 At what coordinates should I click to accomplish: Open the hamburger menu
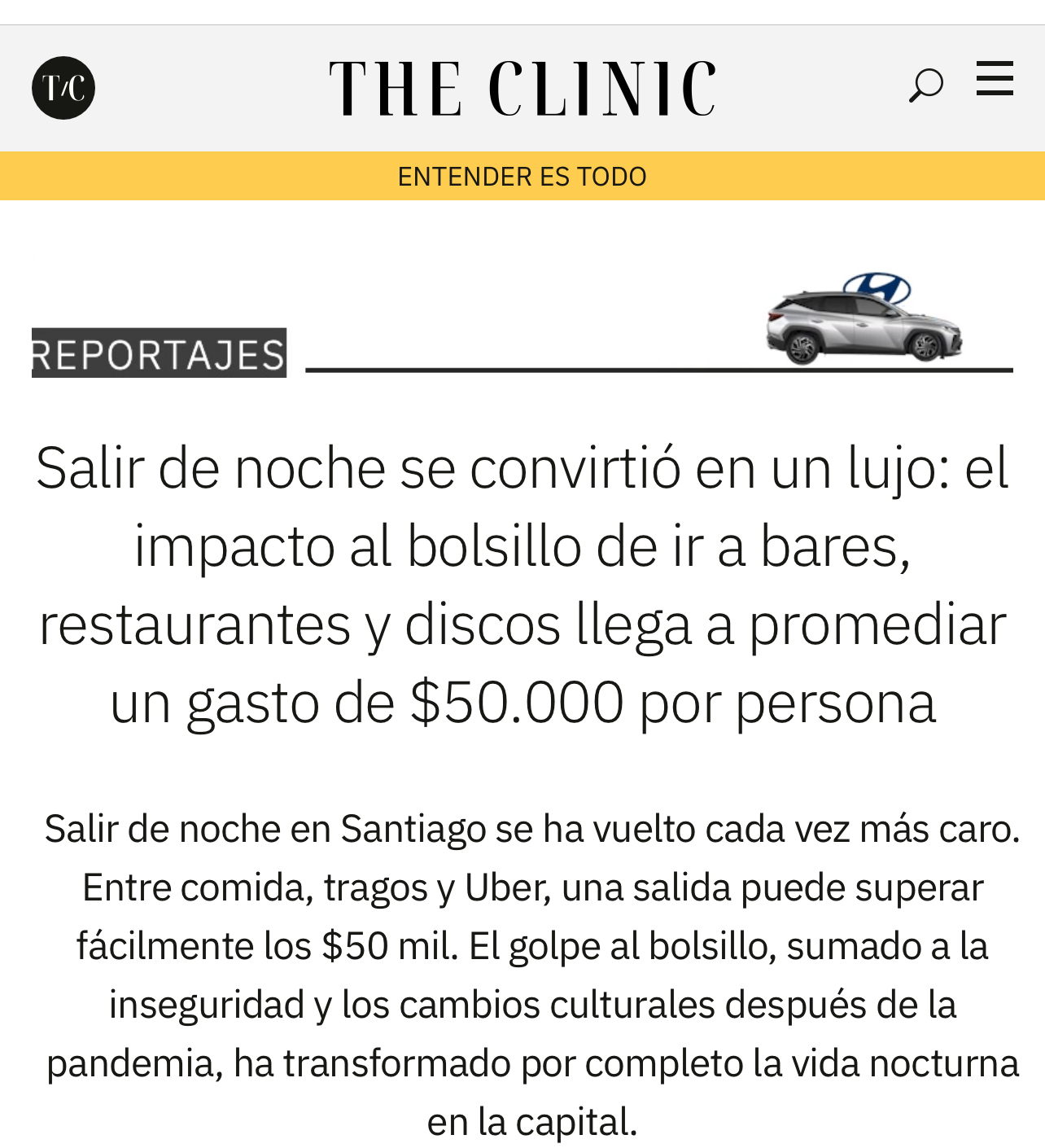click(995, 79)
